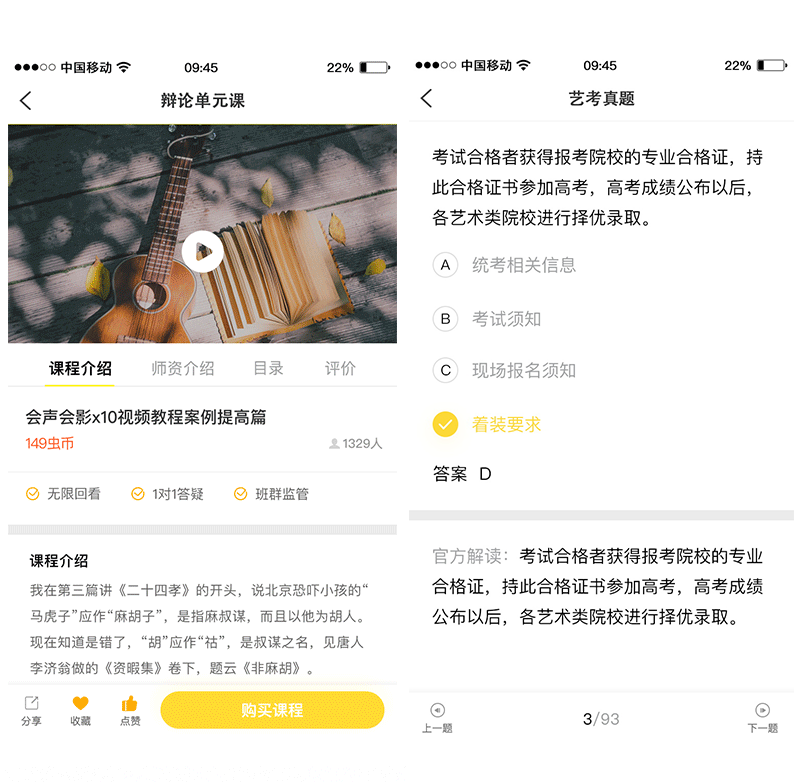Tap 购买课程 to buy the course

coord(272,710)
